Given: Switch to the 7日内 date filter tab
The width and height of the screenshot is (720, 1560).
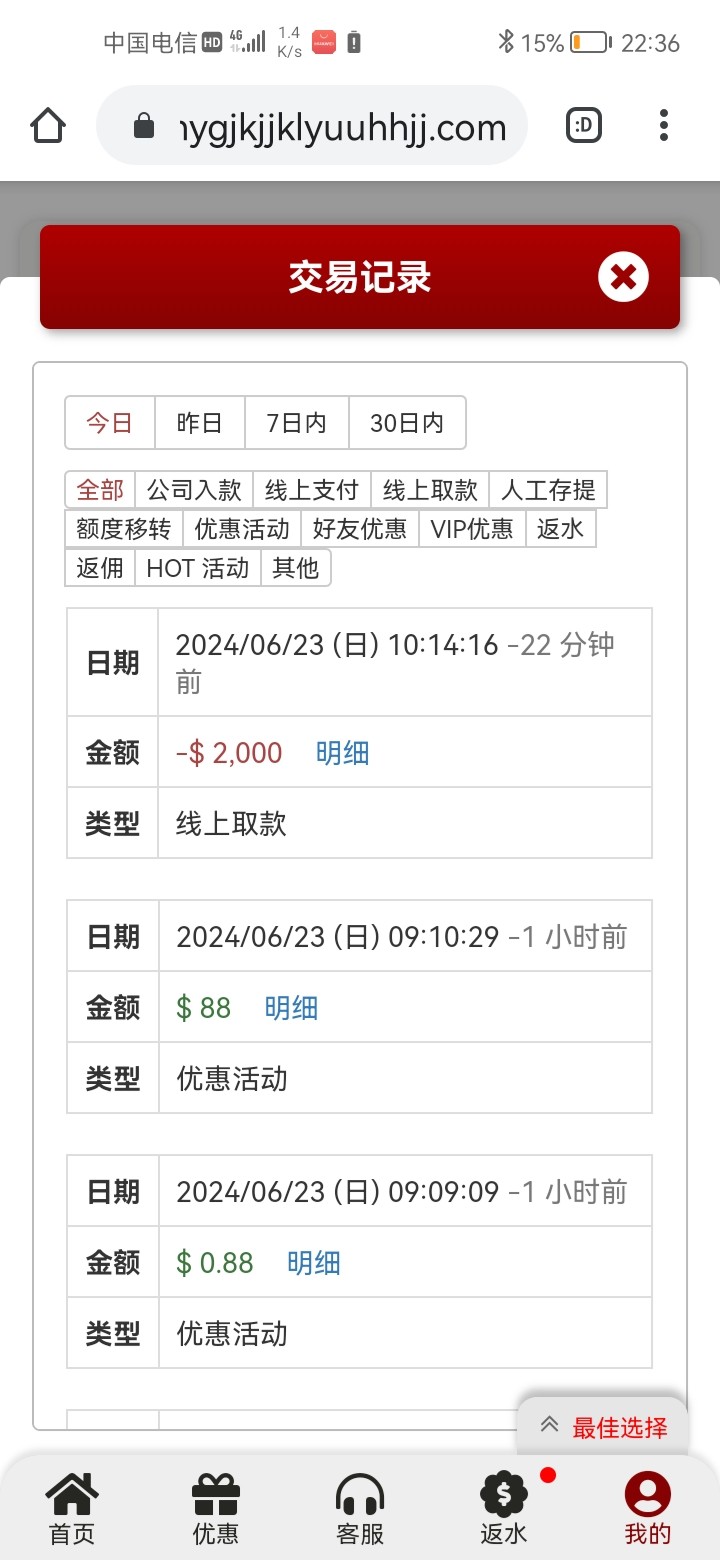Looking at the screenshot, I should coord(296,422).
